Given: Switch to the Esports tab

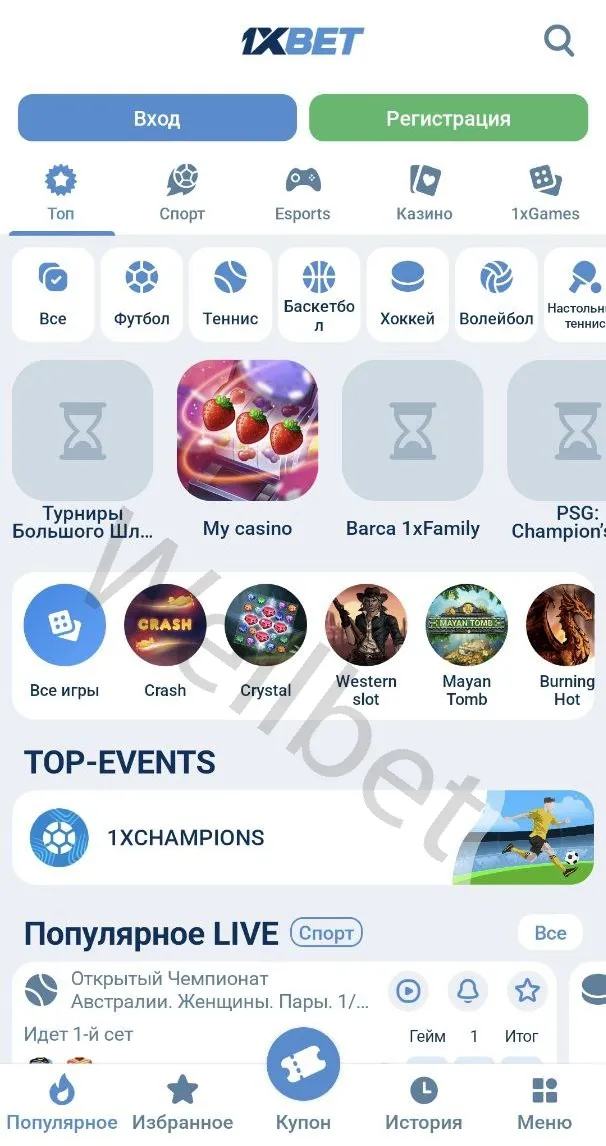Looking at the screenshot, I should [x=302, y=193].
